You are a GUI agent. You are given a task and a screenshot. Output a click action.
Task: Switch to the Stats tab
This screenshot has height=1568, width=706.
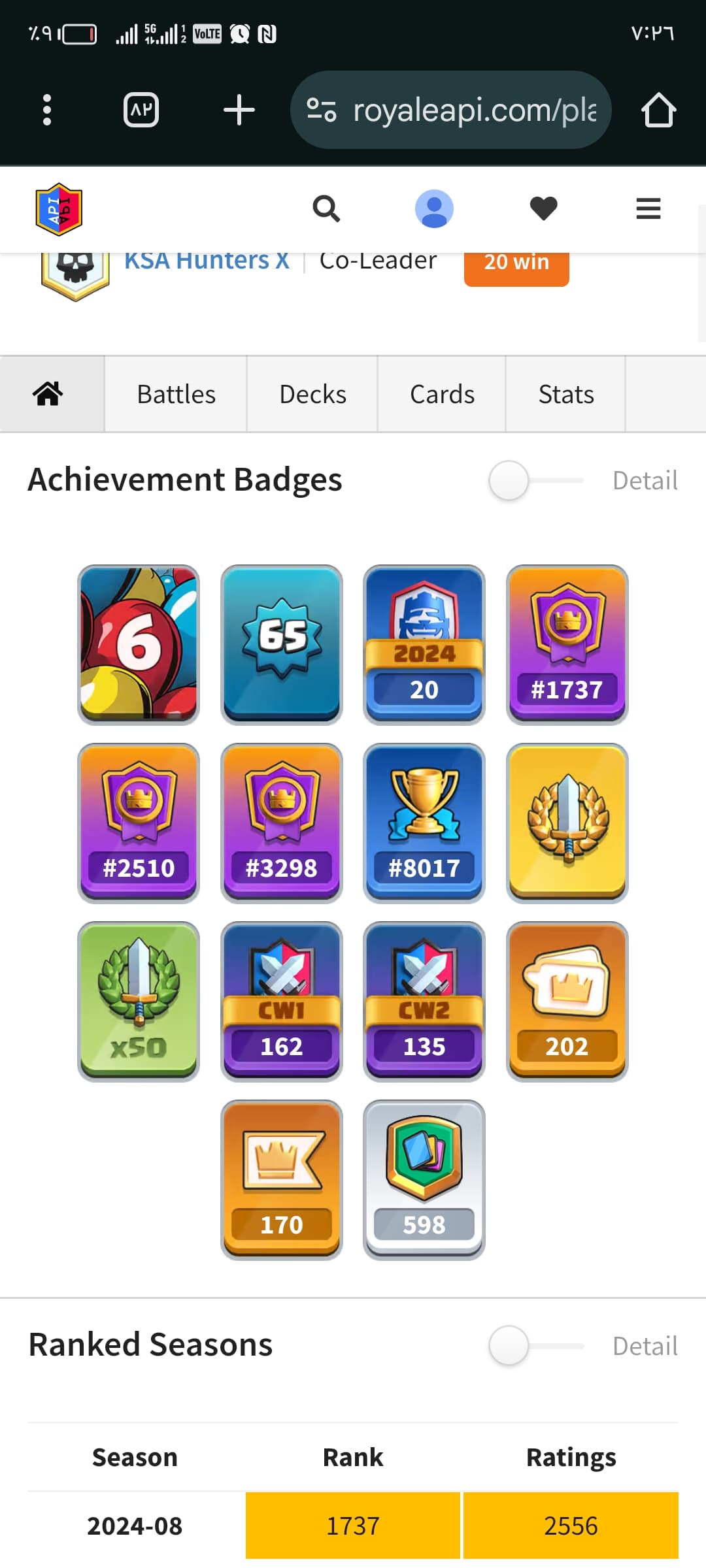[x=566, y=394]
